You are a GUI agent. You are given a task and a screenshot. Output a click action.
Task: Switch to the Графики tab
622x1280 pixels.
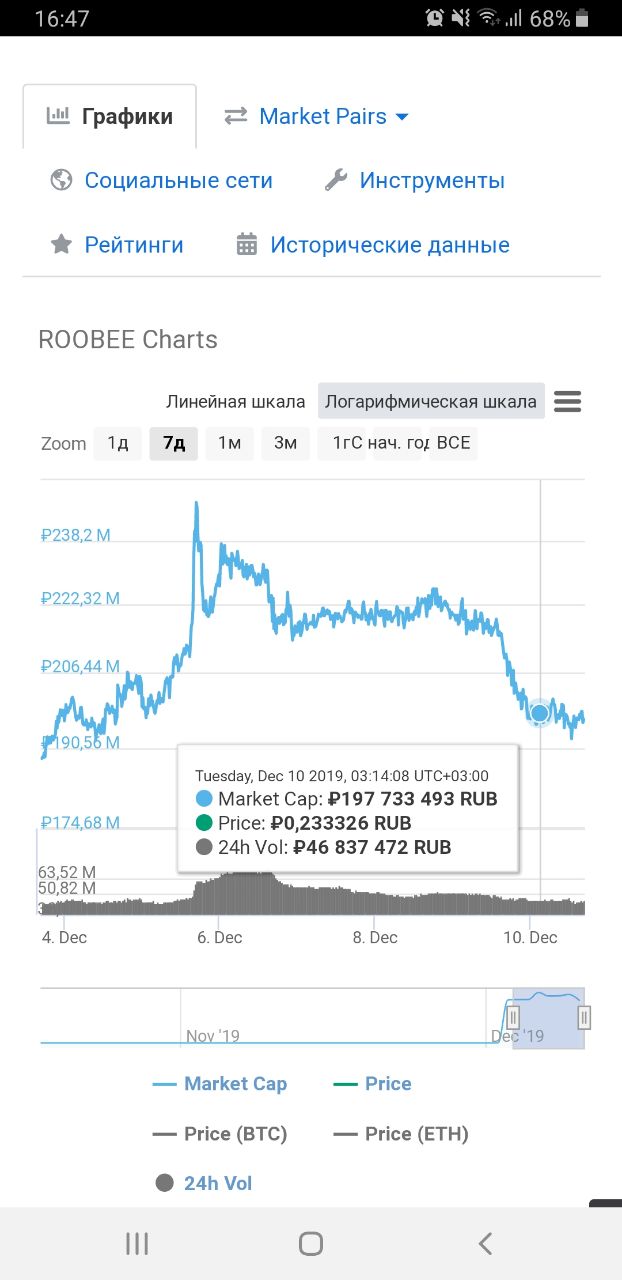tap(110, 116)
